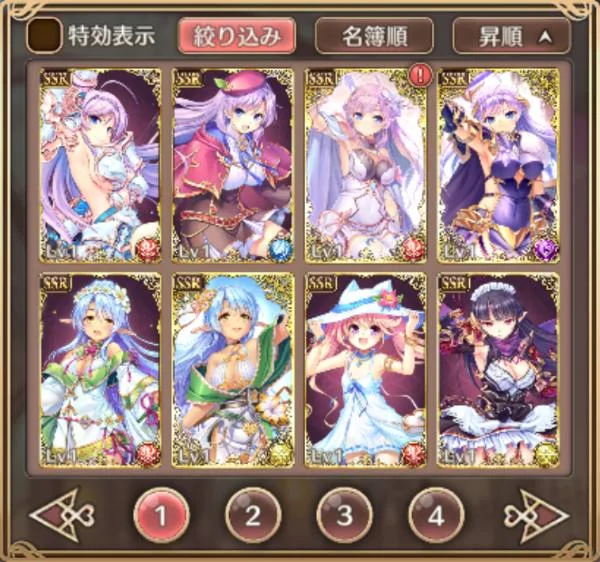This screenshot has width=600, height=562.
Task: Jump to page 3
Action: click(x=345, y=515)
